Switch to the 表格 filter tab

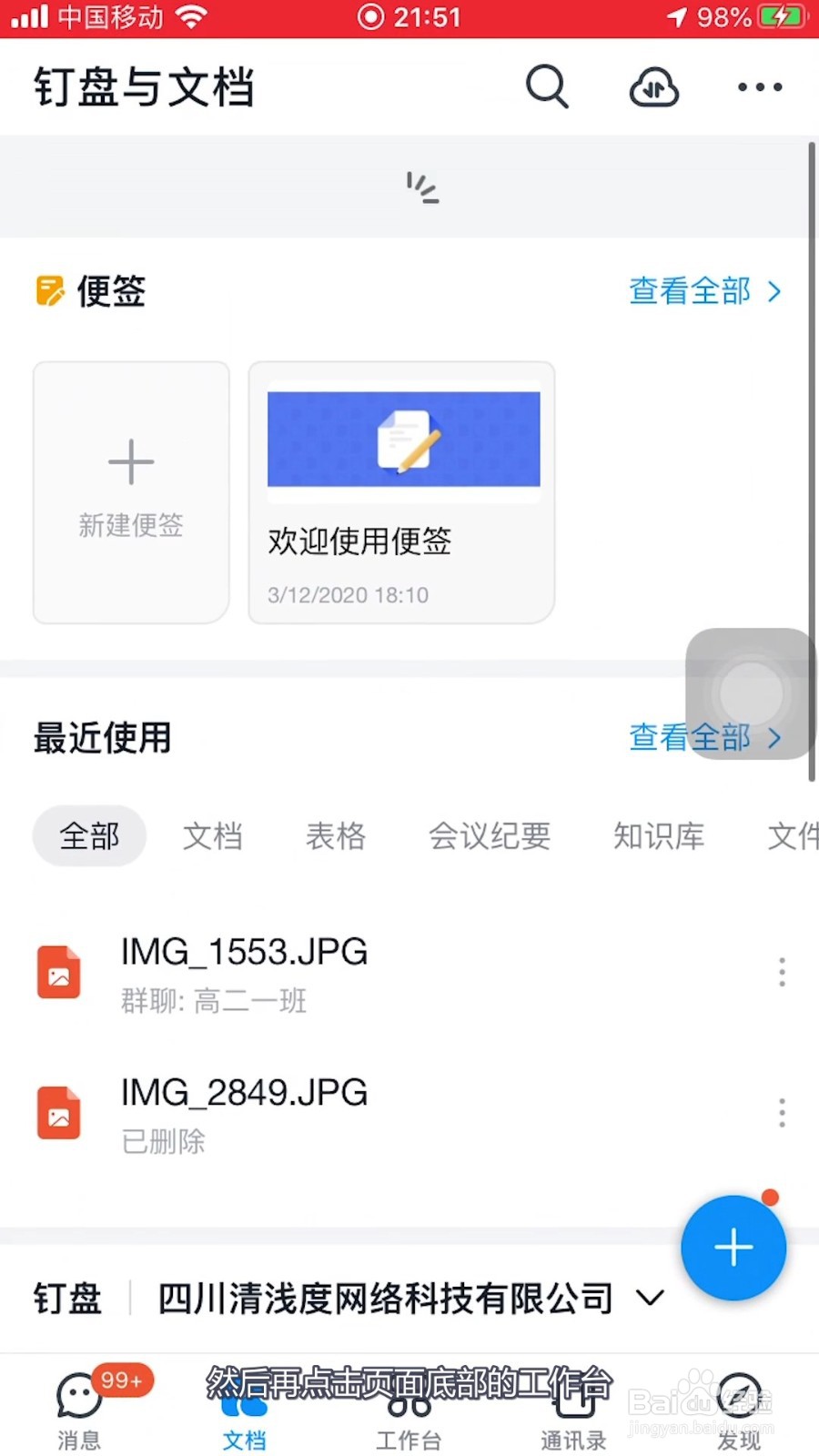coord(335,836)
